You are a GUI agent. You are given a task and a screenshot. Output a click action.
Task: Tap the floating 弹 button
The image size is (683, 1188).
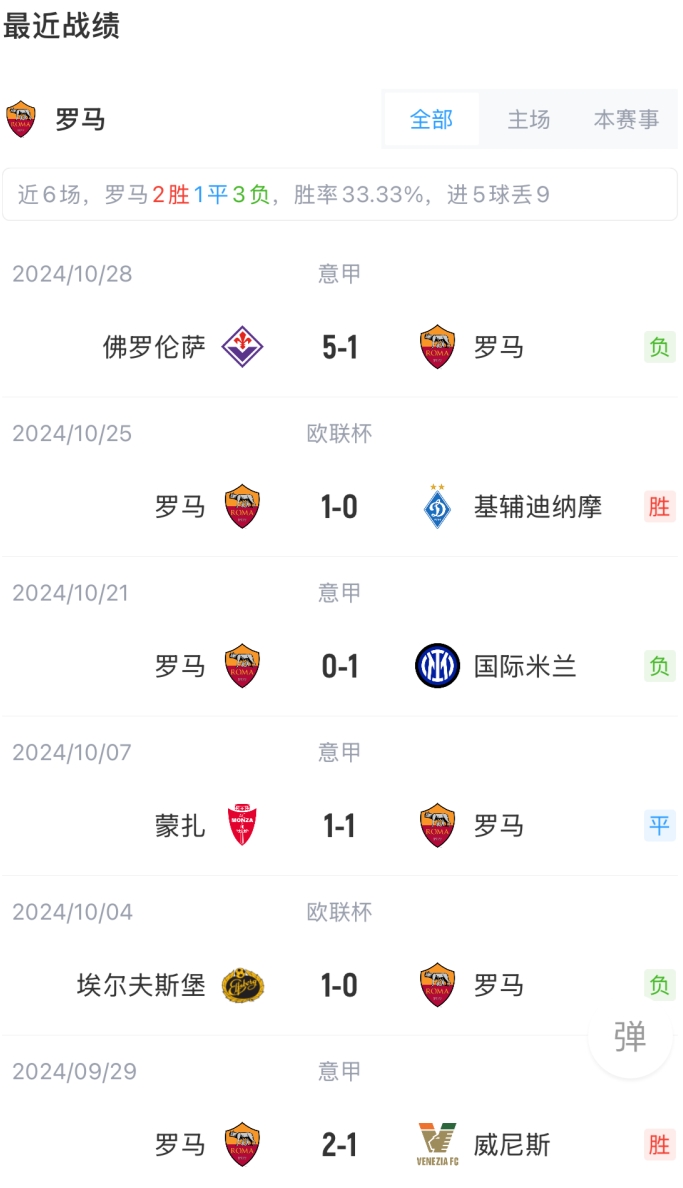pyautogui.click(x=630, y=1036)
